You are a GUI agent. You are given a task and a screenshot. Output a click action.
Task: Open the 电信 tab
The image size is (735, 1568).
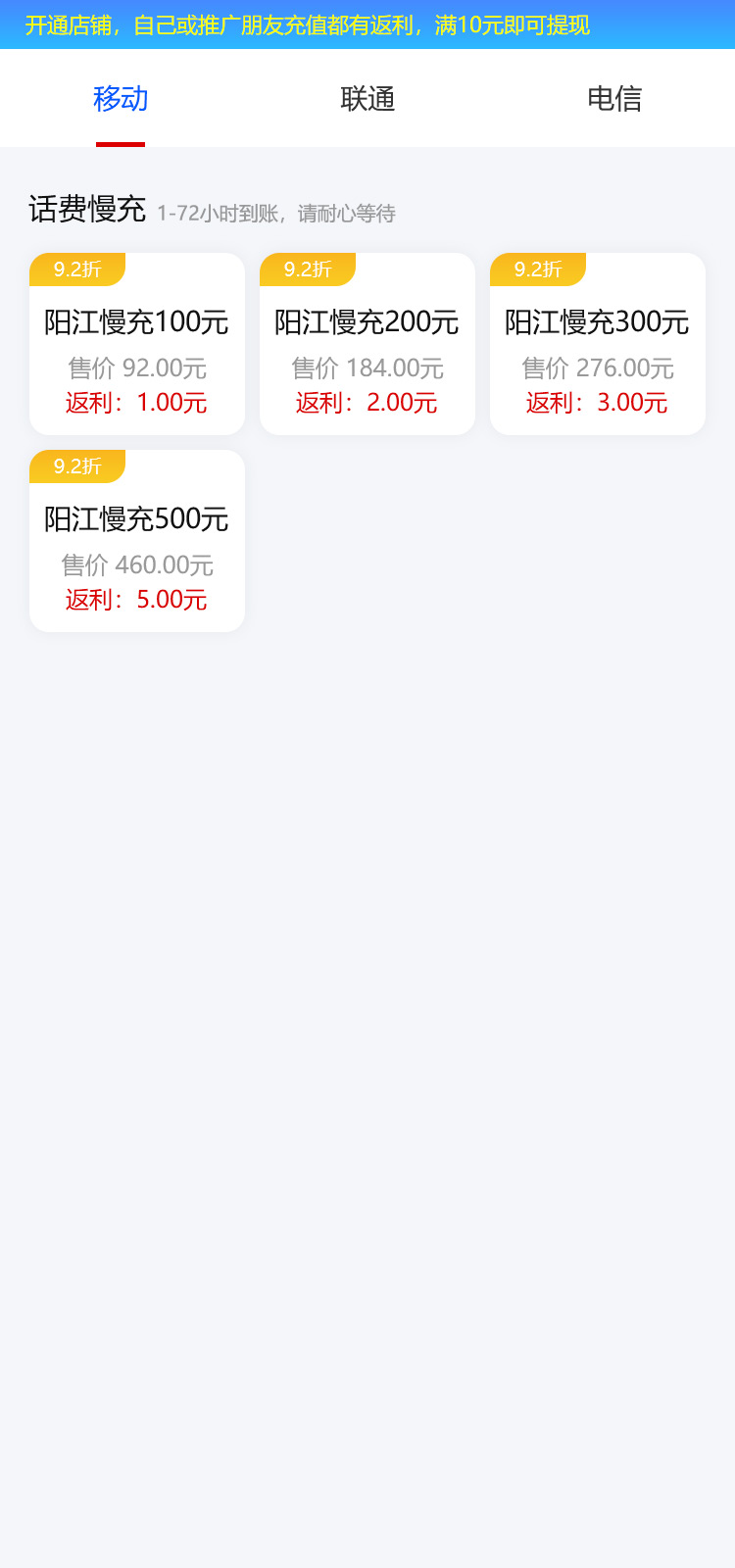coord(614,99)
